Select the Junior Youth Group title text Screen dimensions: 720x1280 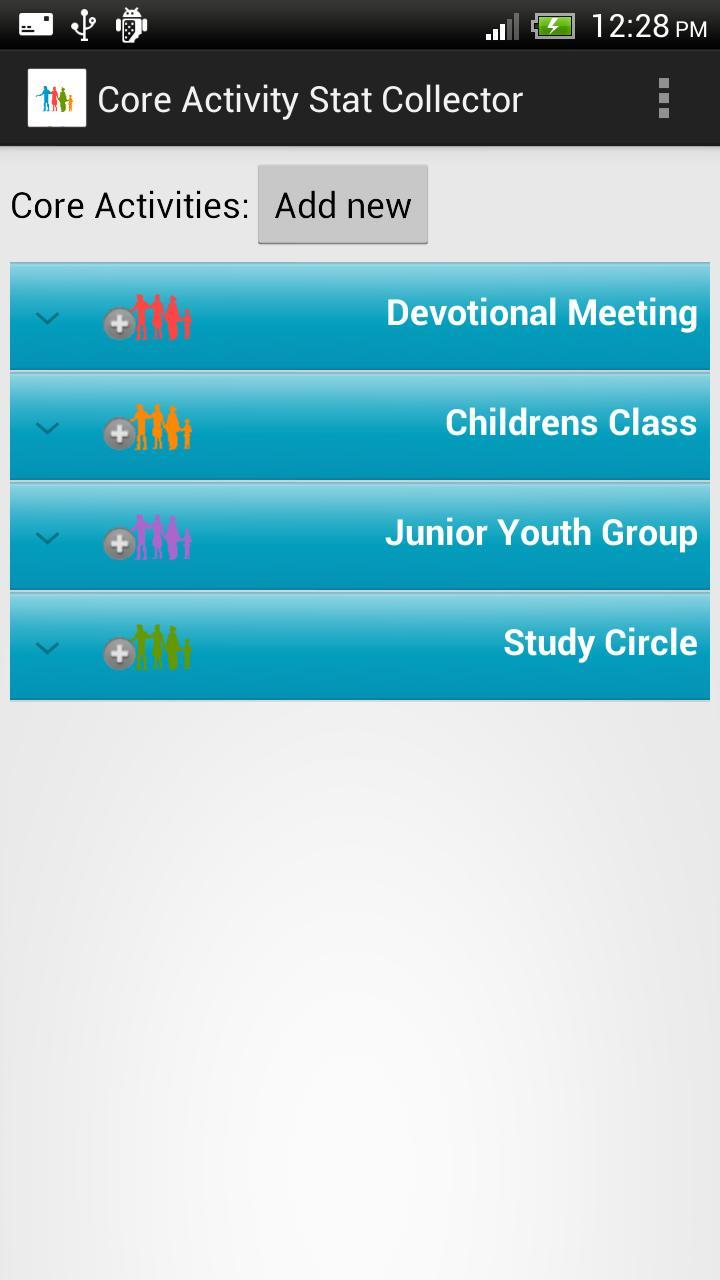pos(540,532)
